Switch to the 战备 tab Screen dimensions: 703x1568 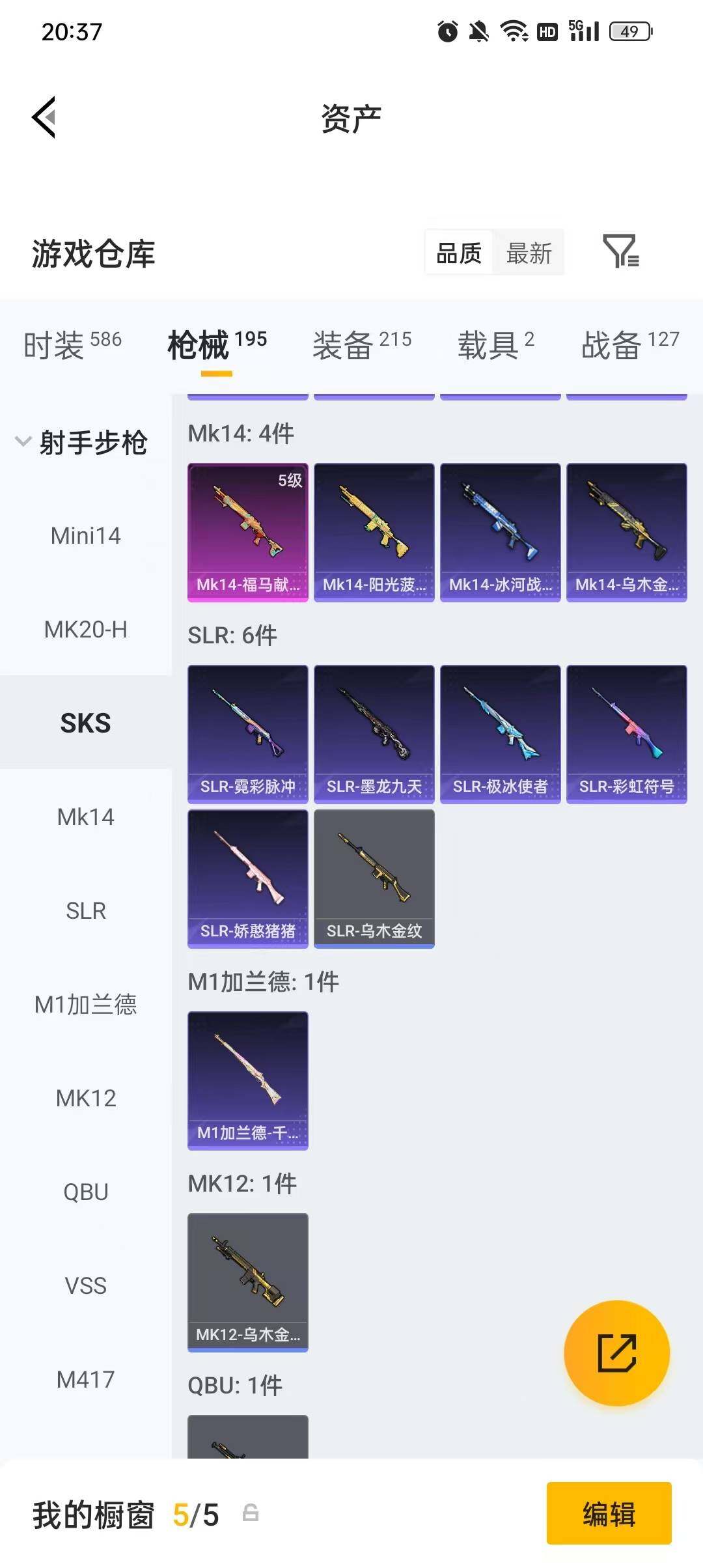(x=630, y=344)
